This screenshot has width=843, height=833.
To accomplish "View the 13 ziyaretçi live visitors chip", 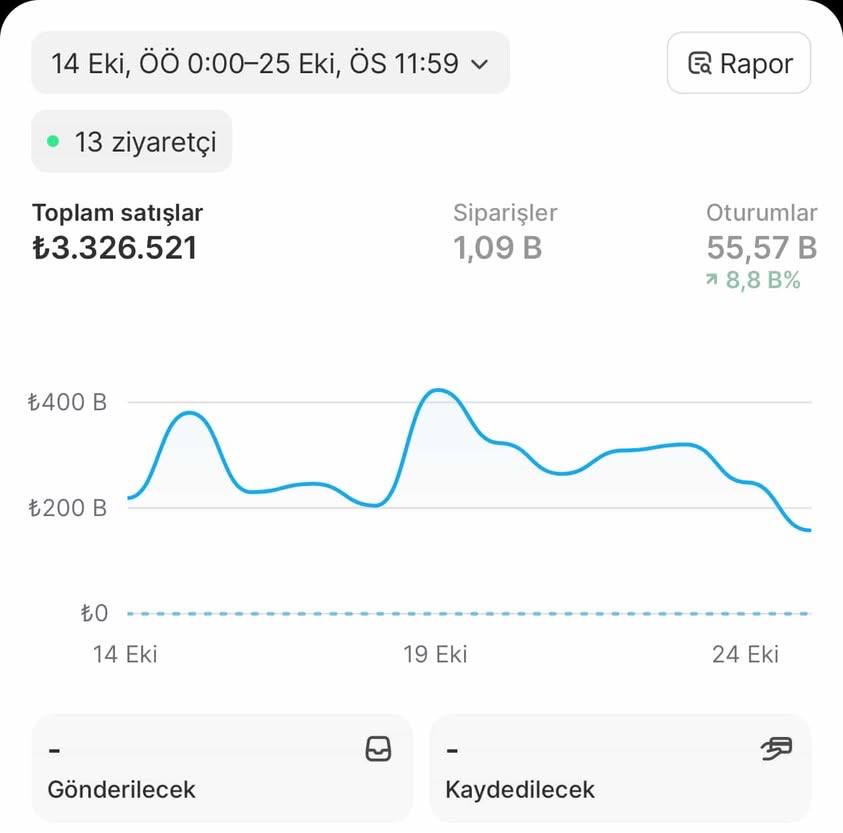I will click(x=132, y=142).
